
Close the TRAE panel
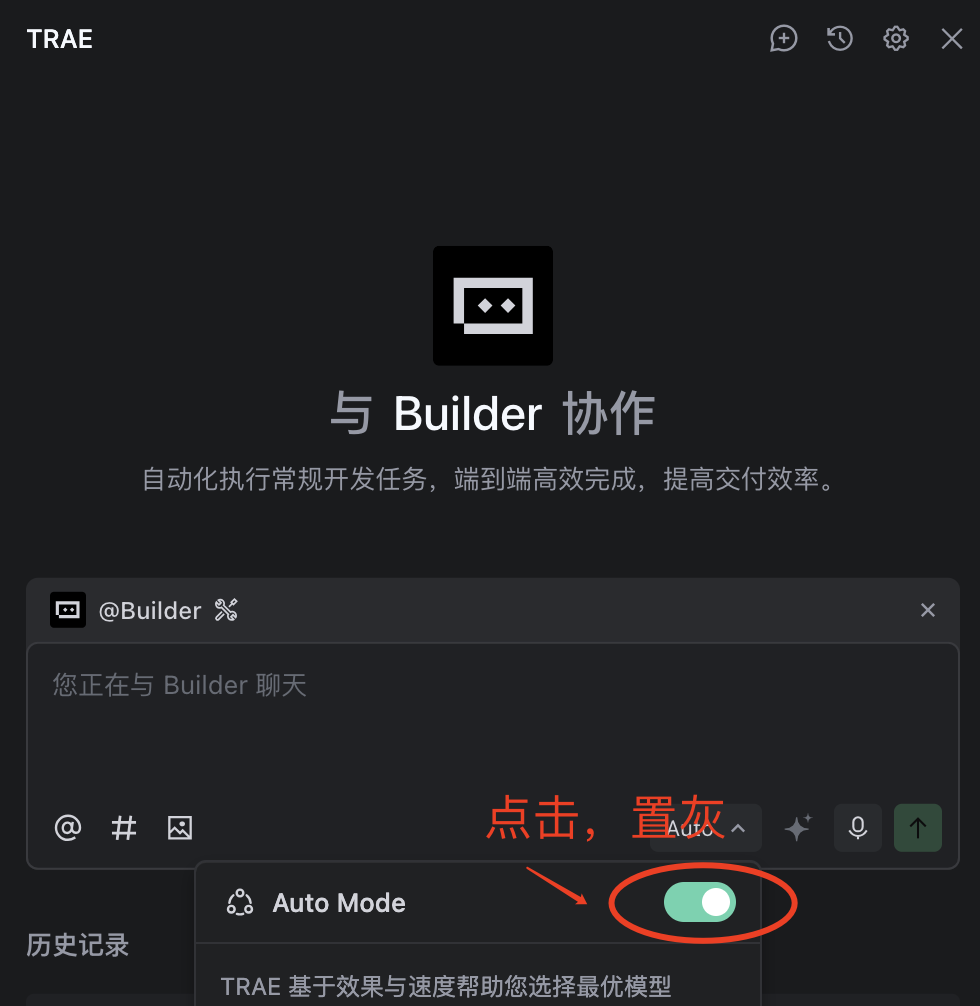click(x=952, y=39)
